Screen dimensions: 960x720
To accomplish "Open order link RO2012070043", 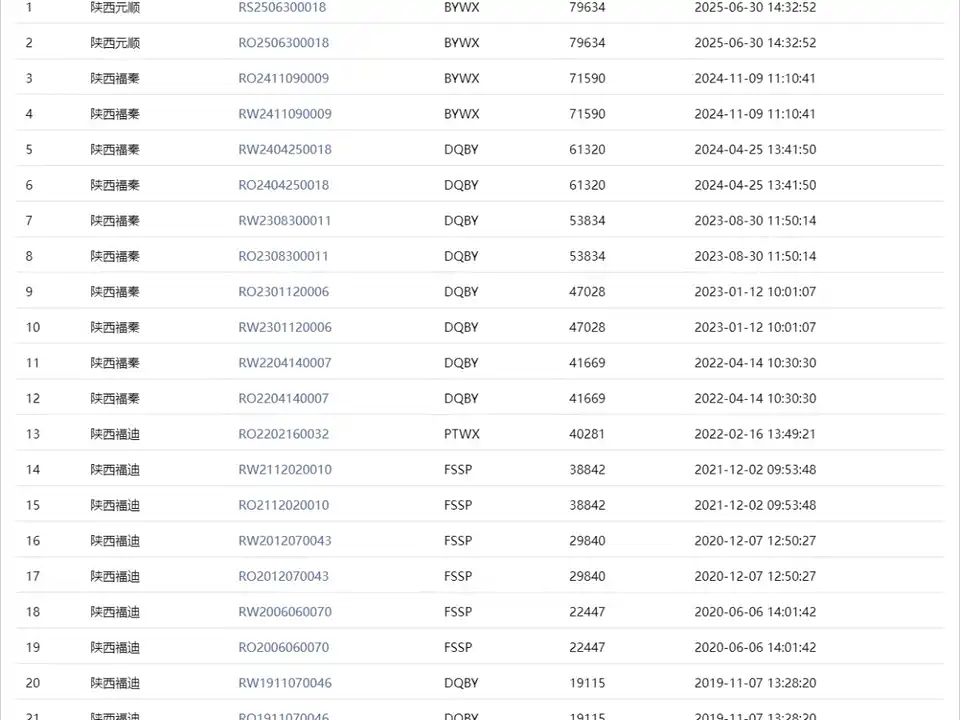I will 283,576.
